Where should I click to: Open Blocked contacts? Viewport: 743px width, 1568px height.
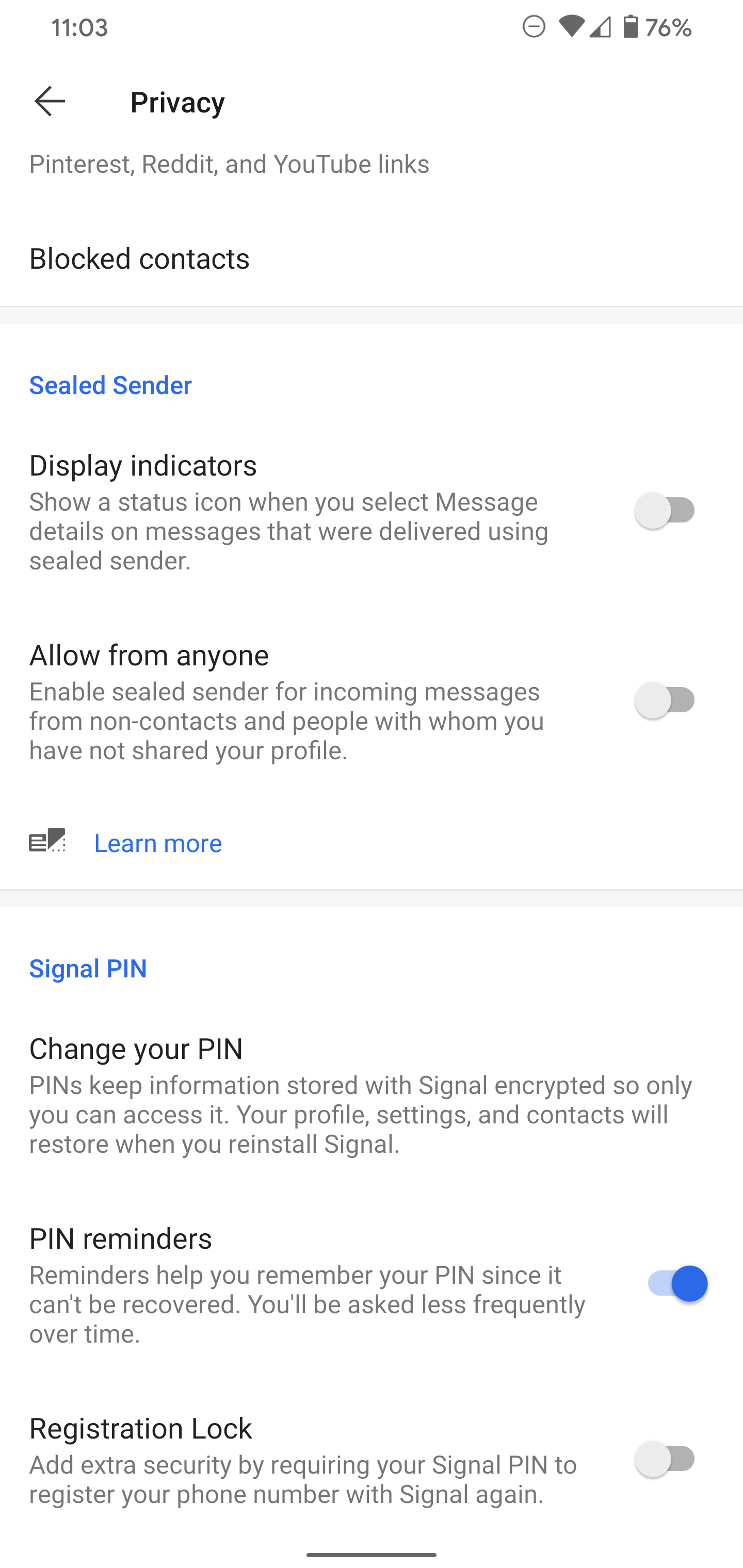click(x=139, y=258)
